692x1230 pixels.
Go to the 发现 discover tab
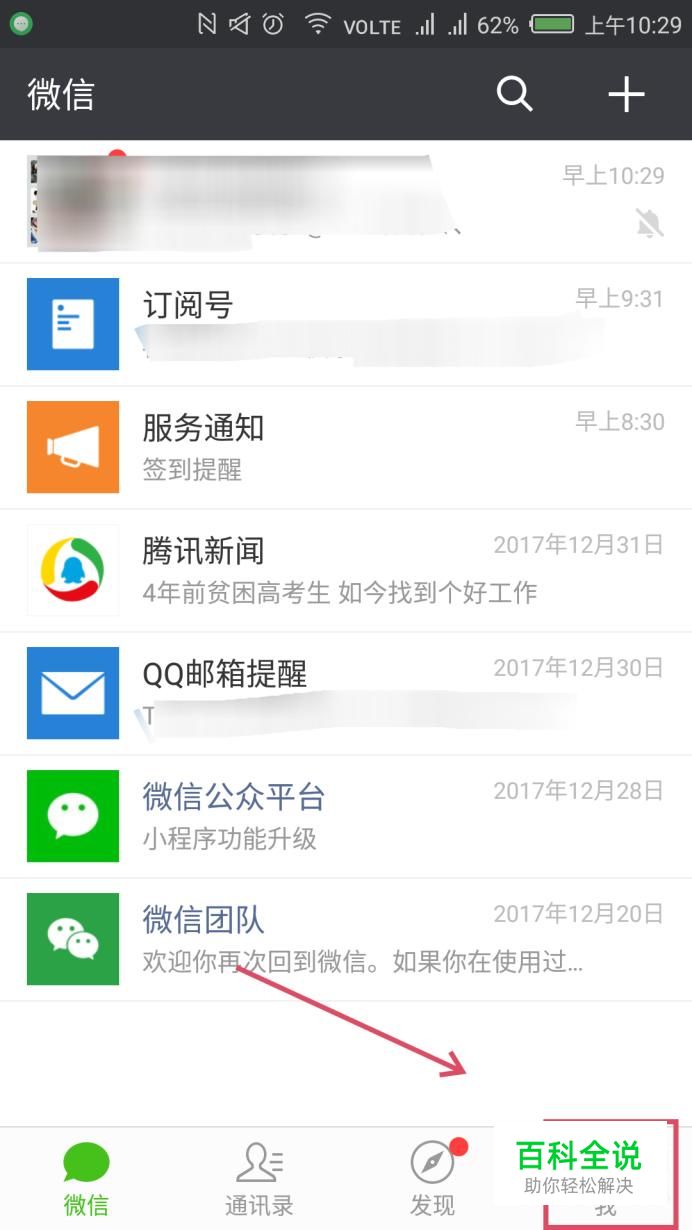pos(432,1180)
